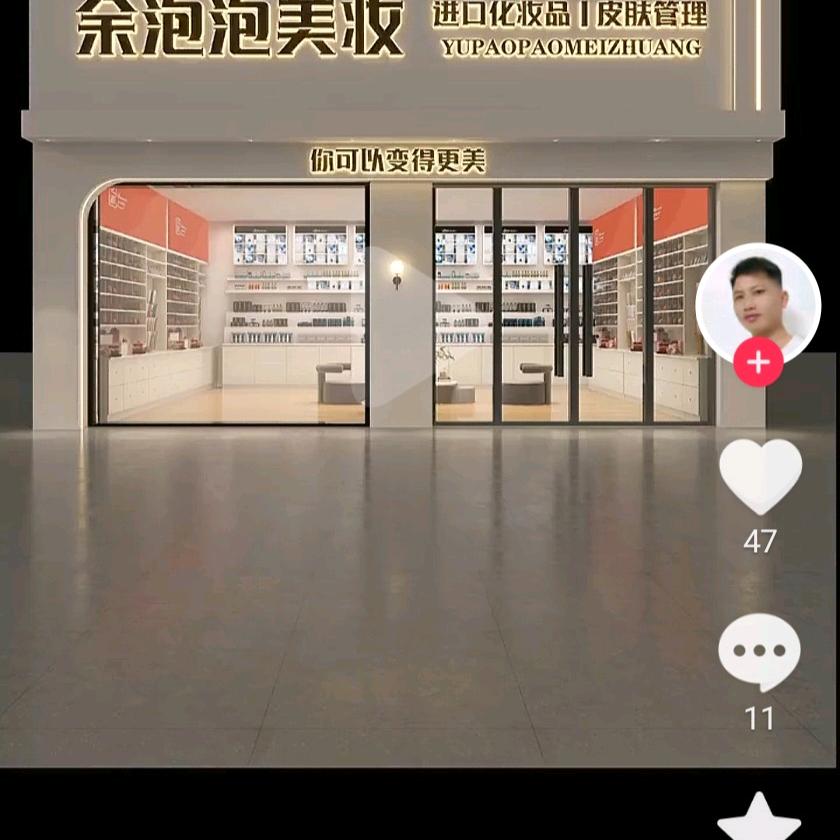This screenshot has width=840, height=840.
Task: Follow the creator with the plus button
Action: 758,363
